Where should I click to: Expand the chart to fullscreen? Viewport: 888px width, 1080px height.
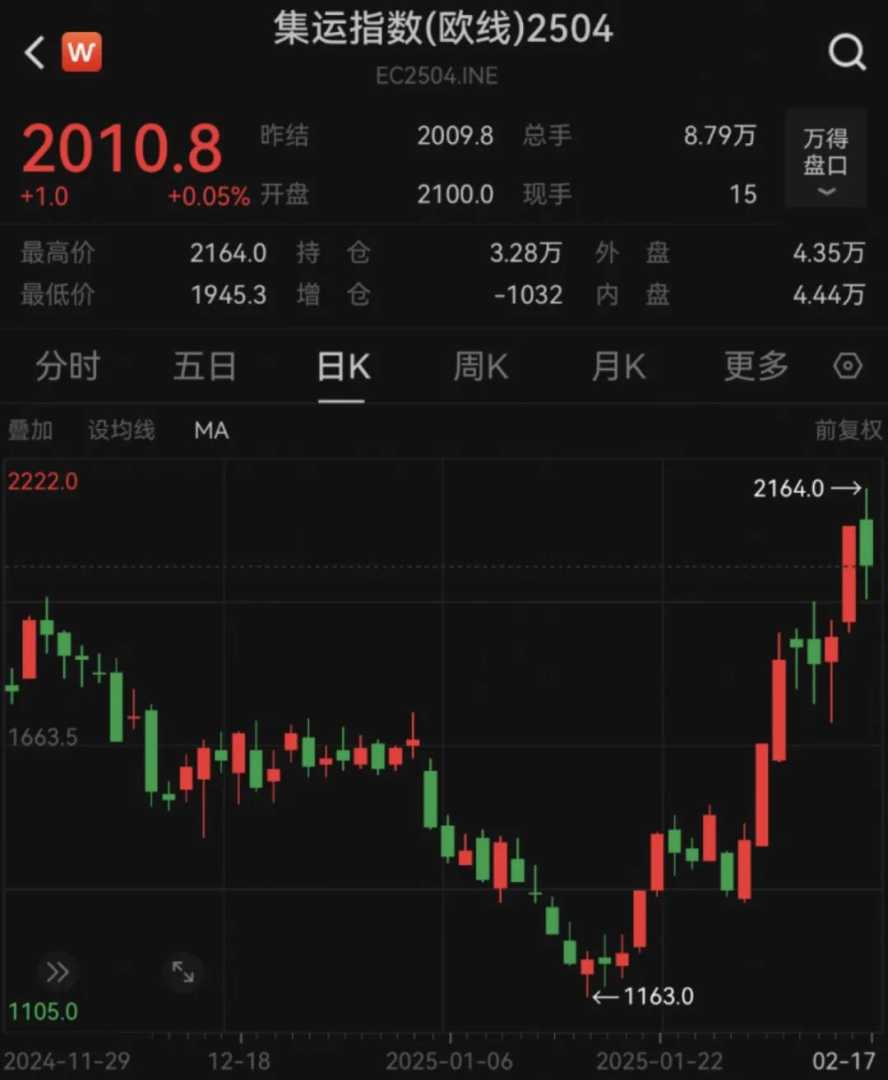(183, 971)
